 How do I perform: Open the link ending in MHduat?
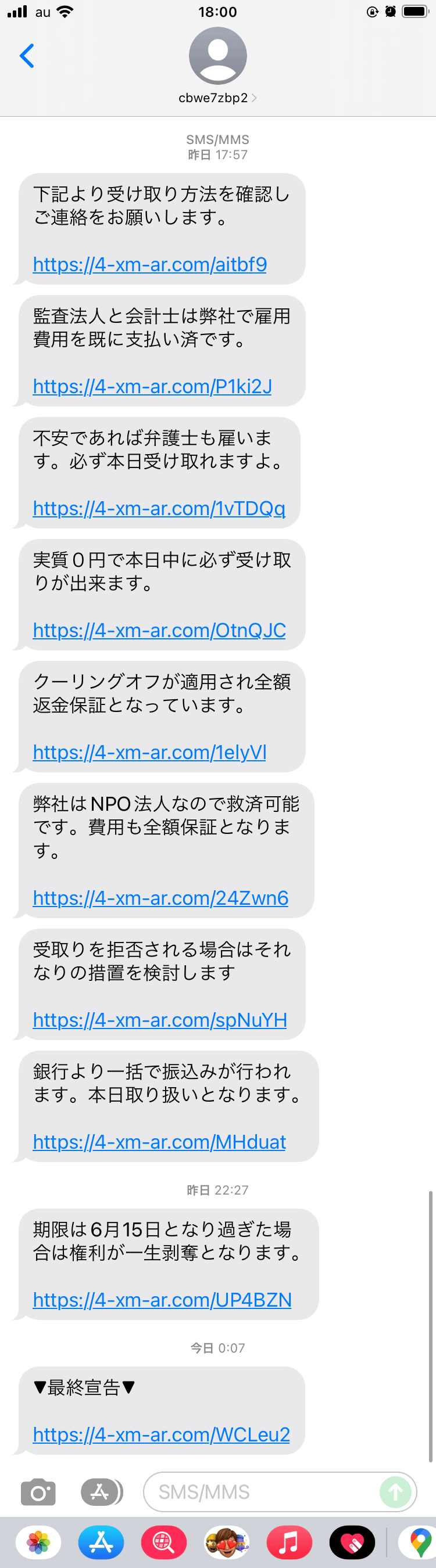[159, 1141]
